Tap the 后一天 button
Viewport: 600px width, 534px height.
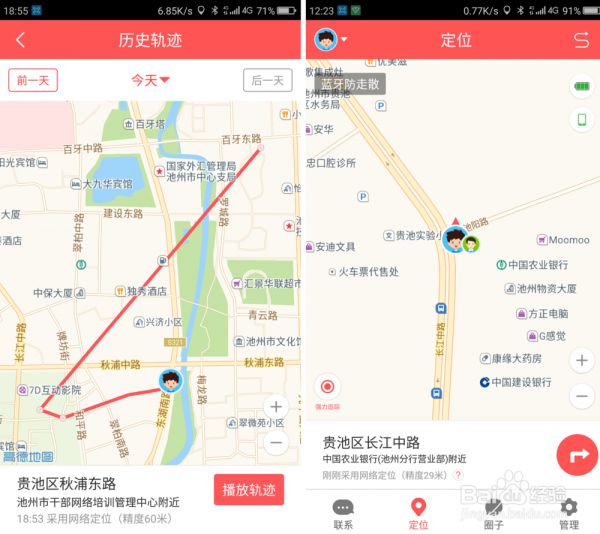(x=268, y=81)
